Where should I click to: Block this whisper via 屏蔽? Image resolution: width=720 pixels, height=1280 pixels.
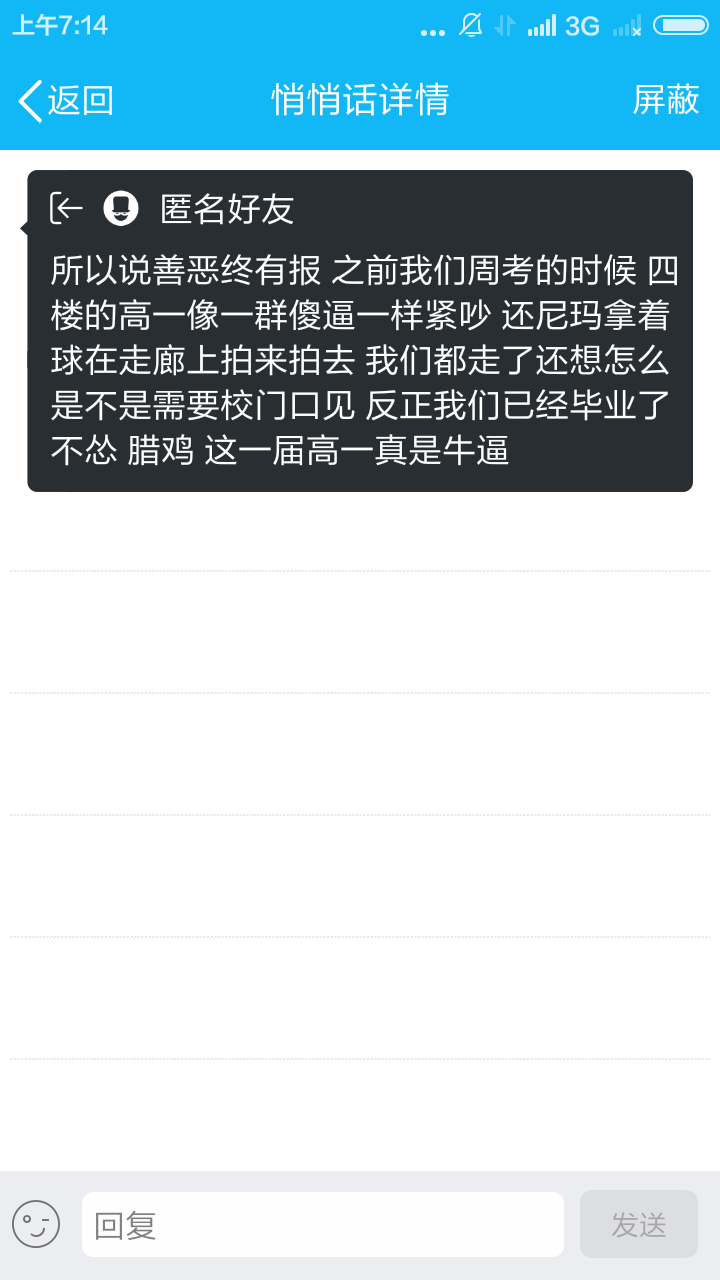pos(665,100)
